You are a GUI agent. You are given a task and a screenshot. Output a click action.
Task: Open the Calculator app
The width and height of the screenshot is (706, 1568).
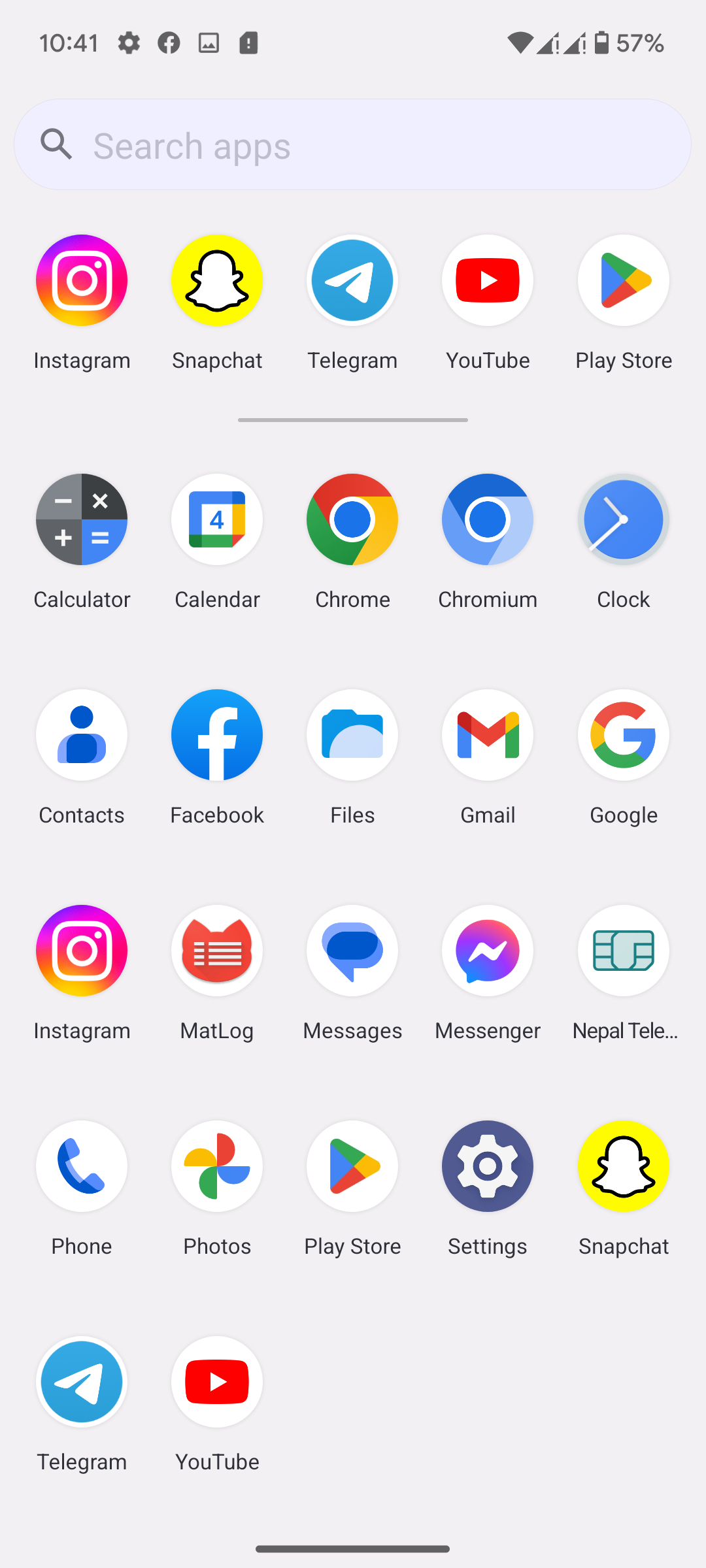(82, 520)
